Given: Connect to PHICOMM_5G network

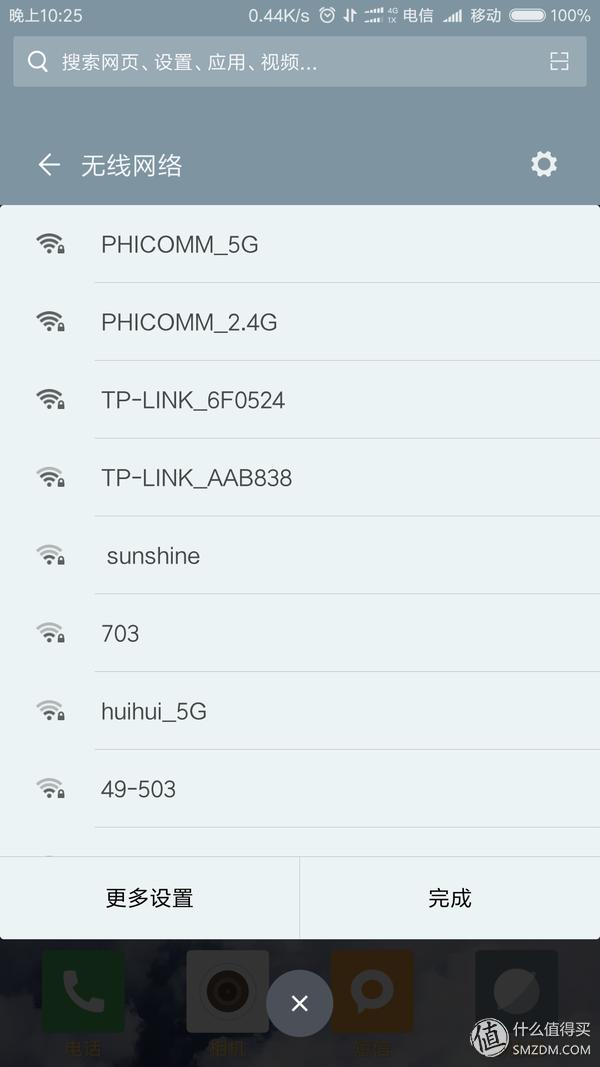Looking at the screenshot, I should (300, 244).
